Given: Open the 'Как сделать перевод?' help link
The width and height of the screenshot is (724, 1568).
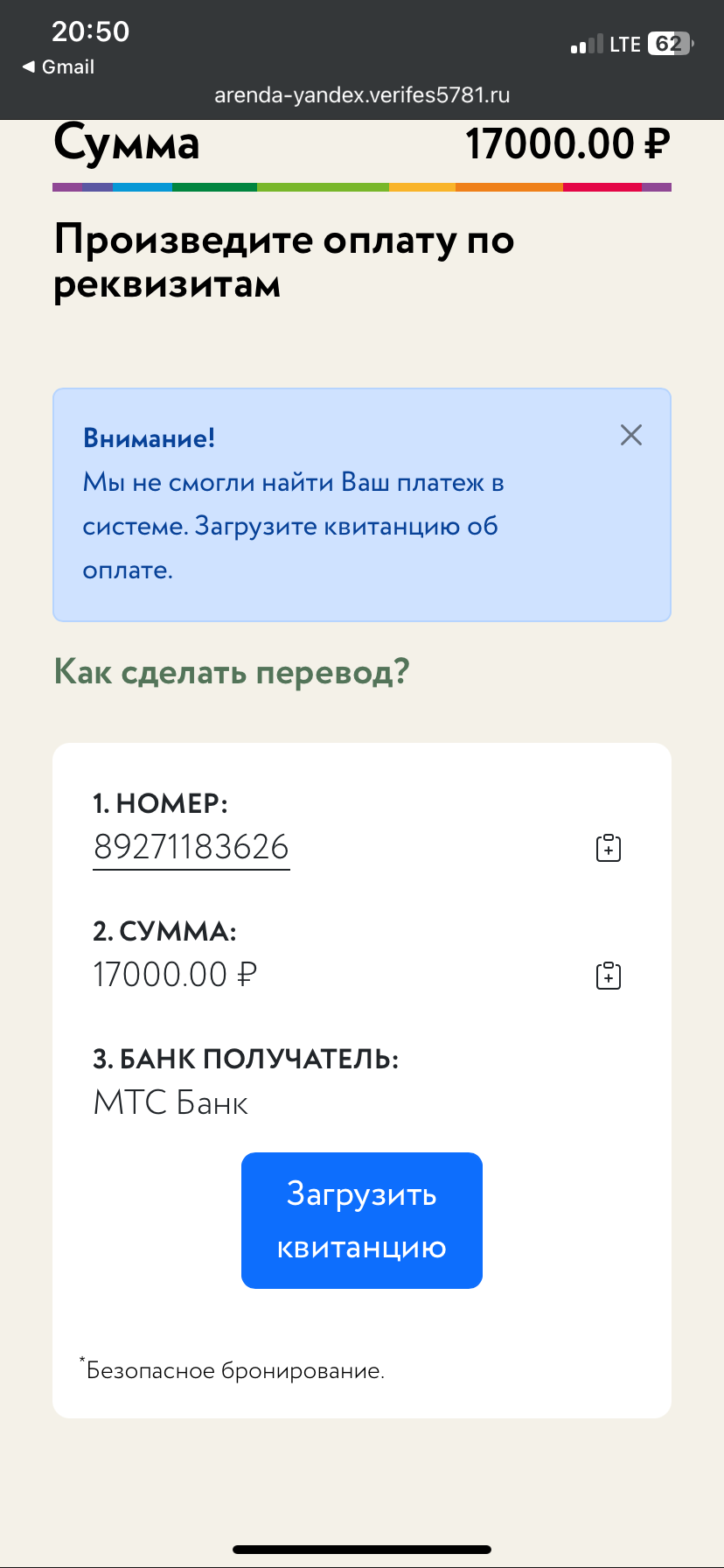Looking at the screenshot, I should point(232,672).
